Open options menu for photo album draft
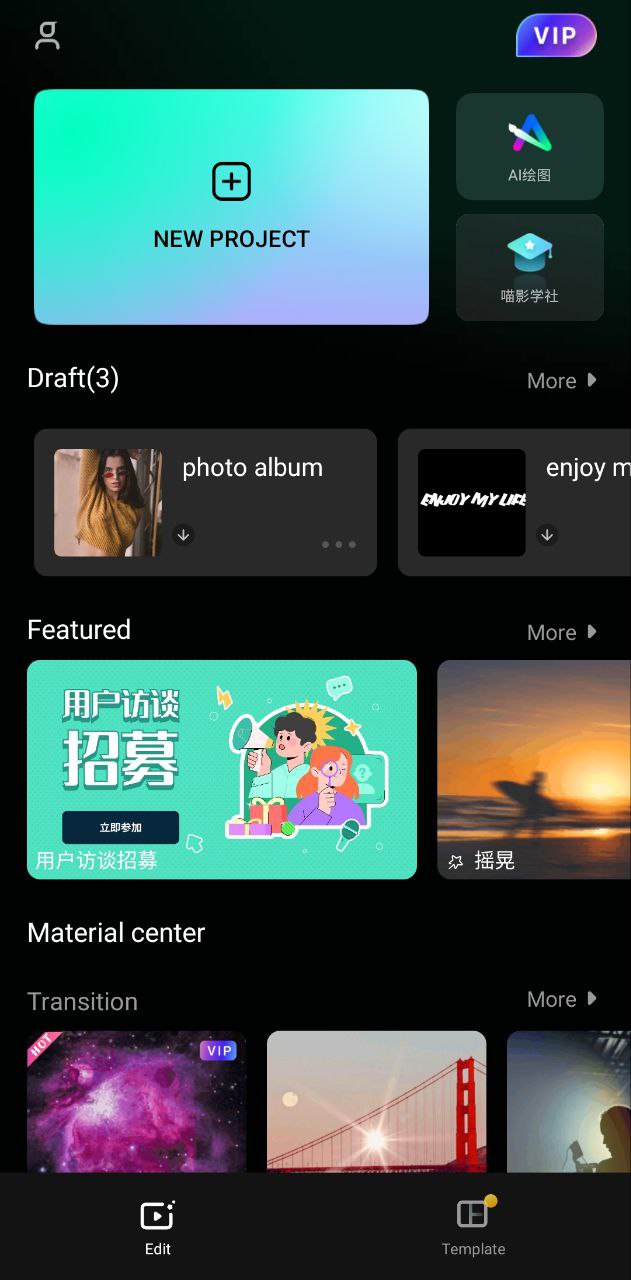 coord(339,545)
